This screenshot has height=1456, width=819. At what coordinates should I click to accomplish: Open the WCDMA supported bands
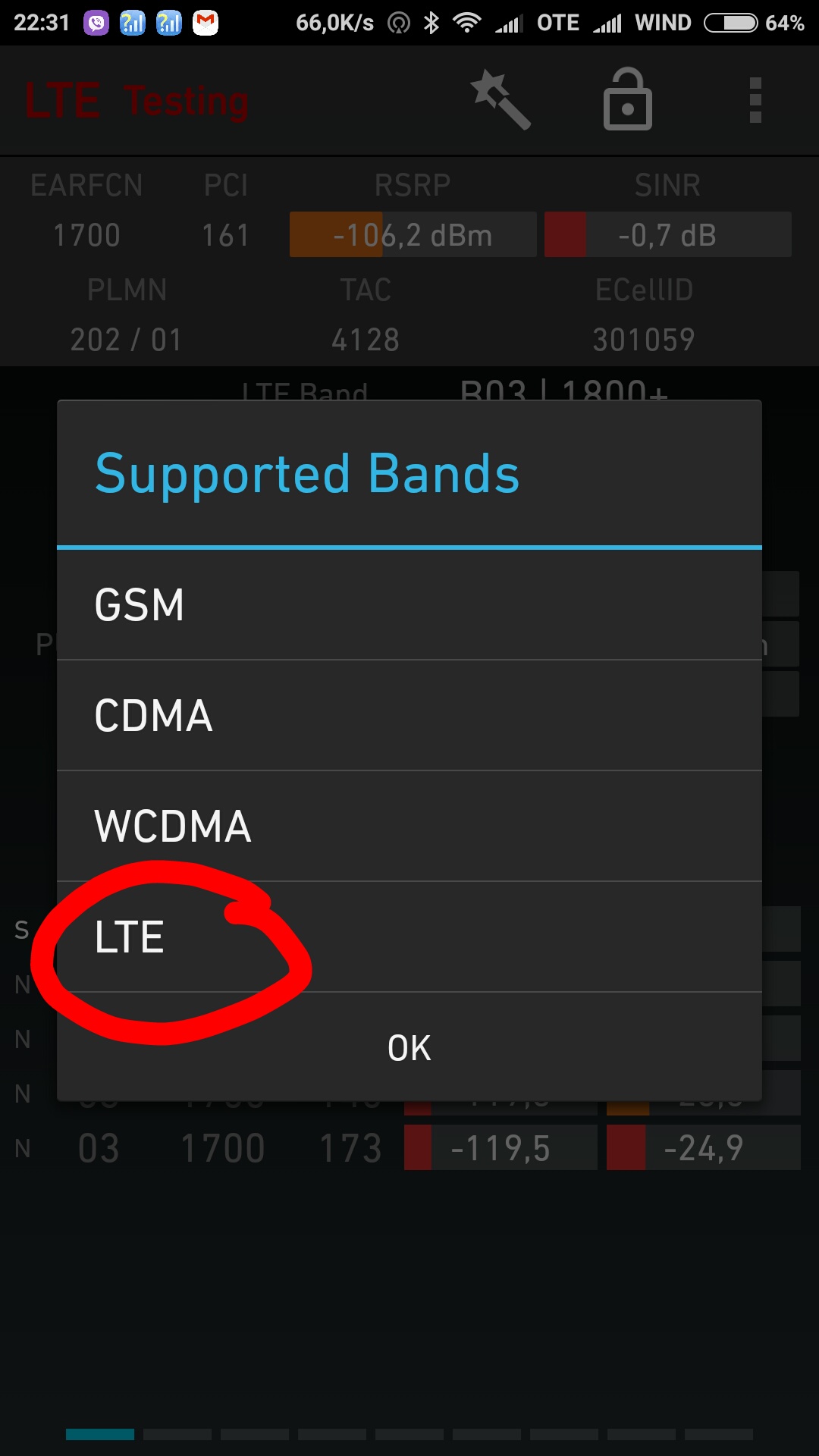(409, 827)
